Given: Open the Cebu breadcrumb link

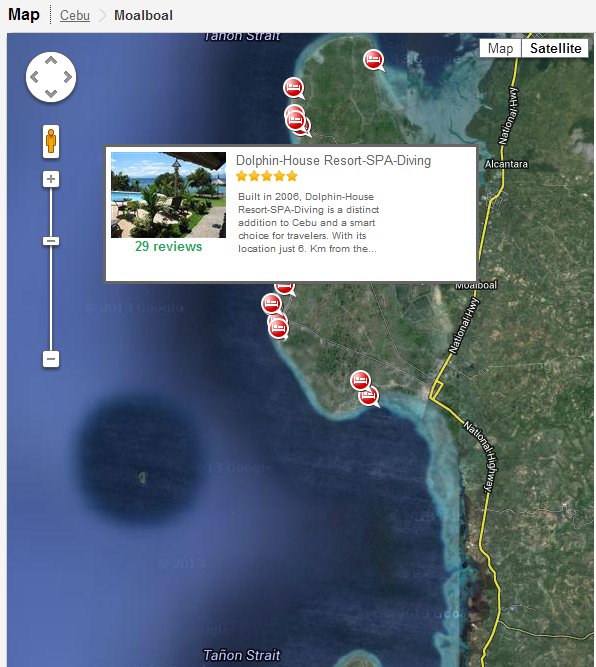Looking at the screenshot, I should [74, 16].
